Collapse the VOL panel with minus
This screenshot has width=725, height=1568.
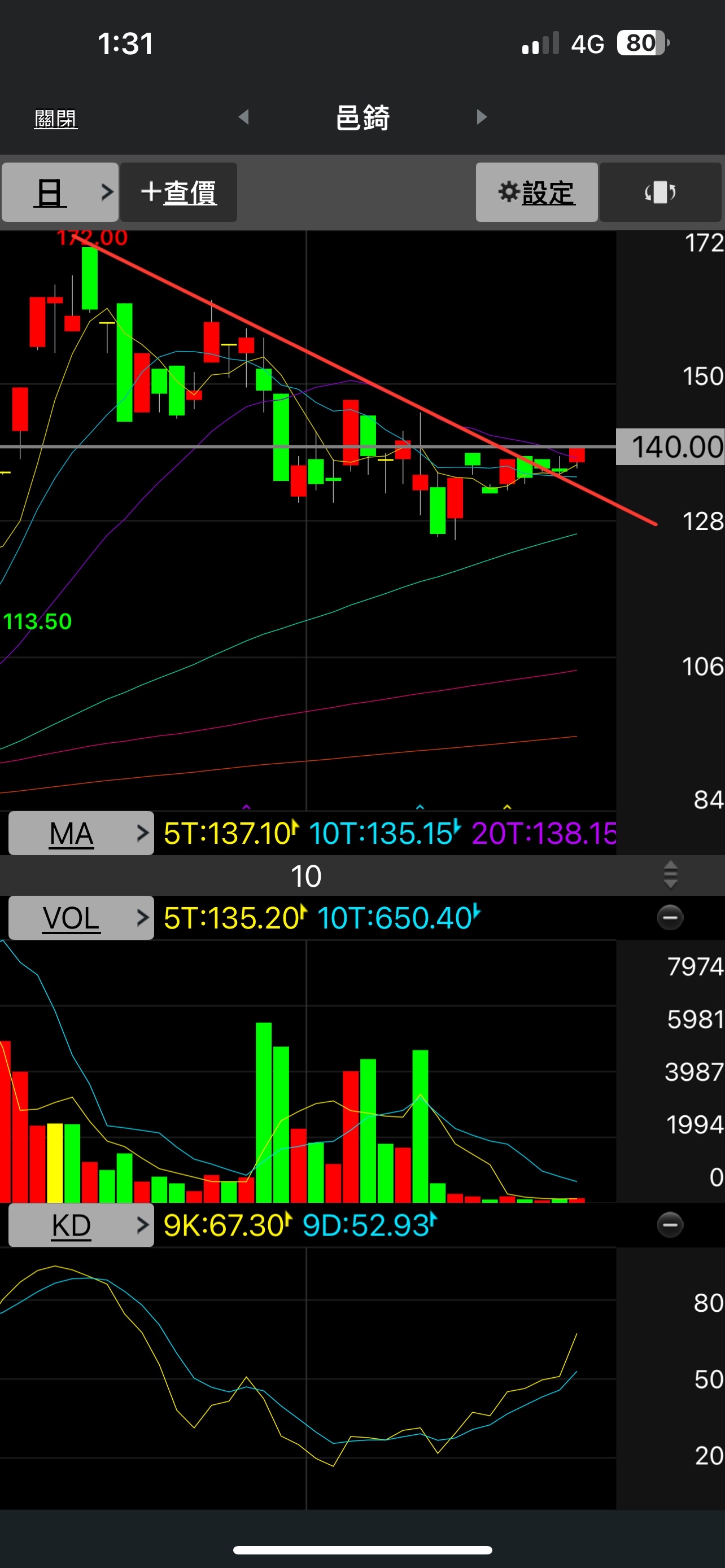(x=670, y=917)
